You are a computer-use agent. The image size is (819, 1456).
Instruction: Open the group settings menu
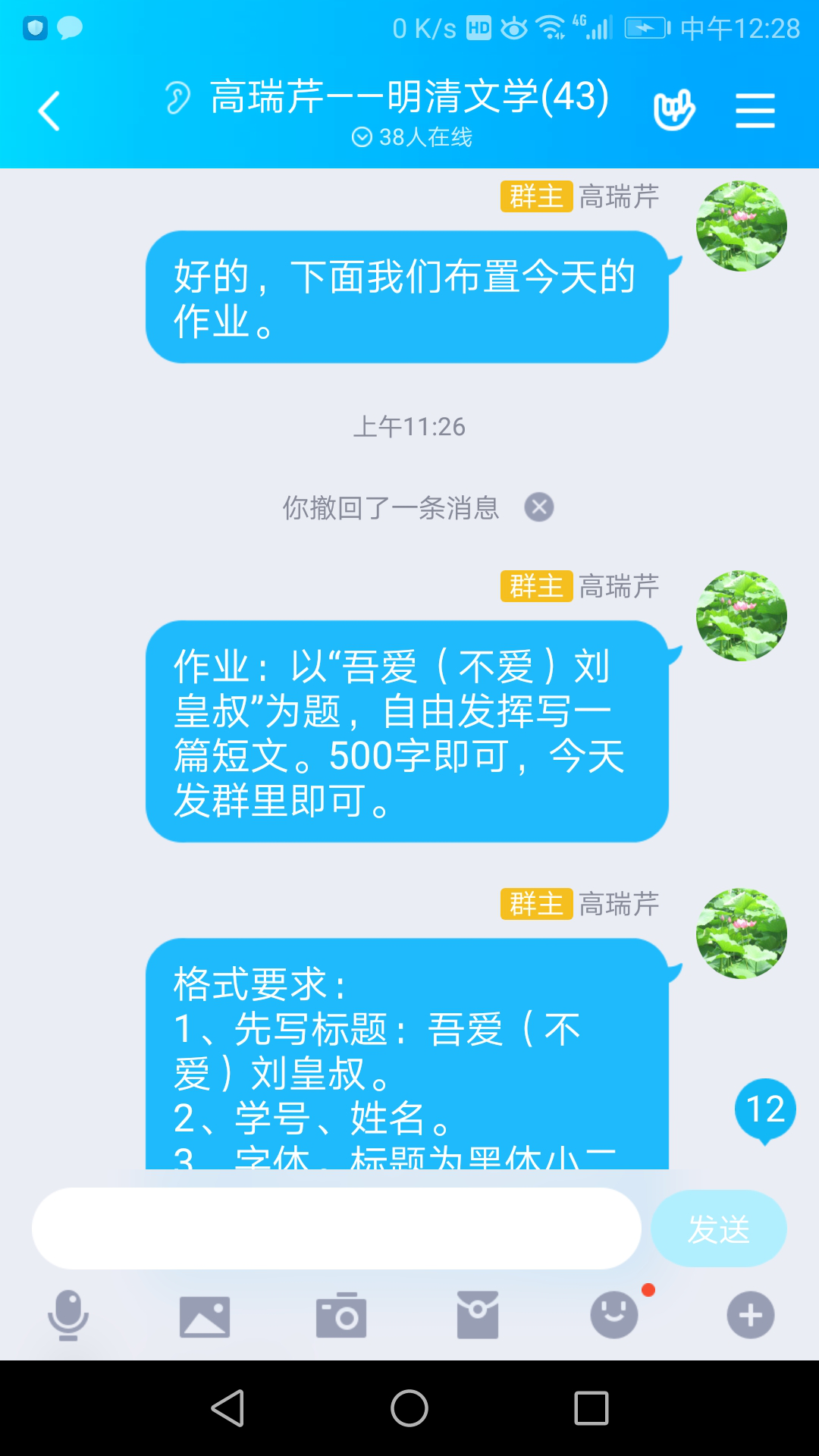pyautogui.click(x=755, y=111)
